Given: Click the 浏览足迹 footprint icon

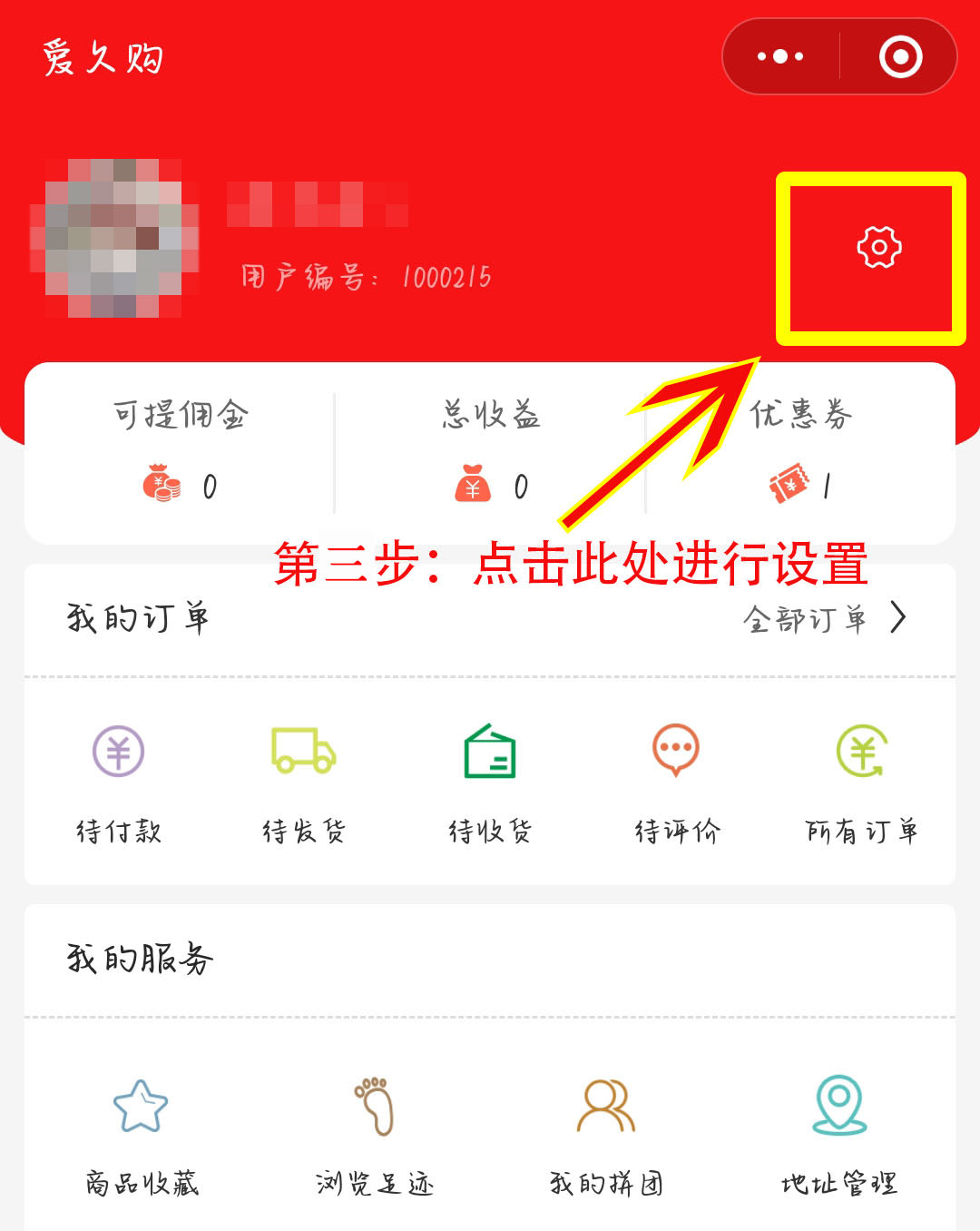Looking at the screenshot, I should 372,1106.
